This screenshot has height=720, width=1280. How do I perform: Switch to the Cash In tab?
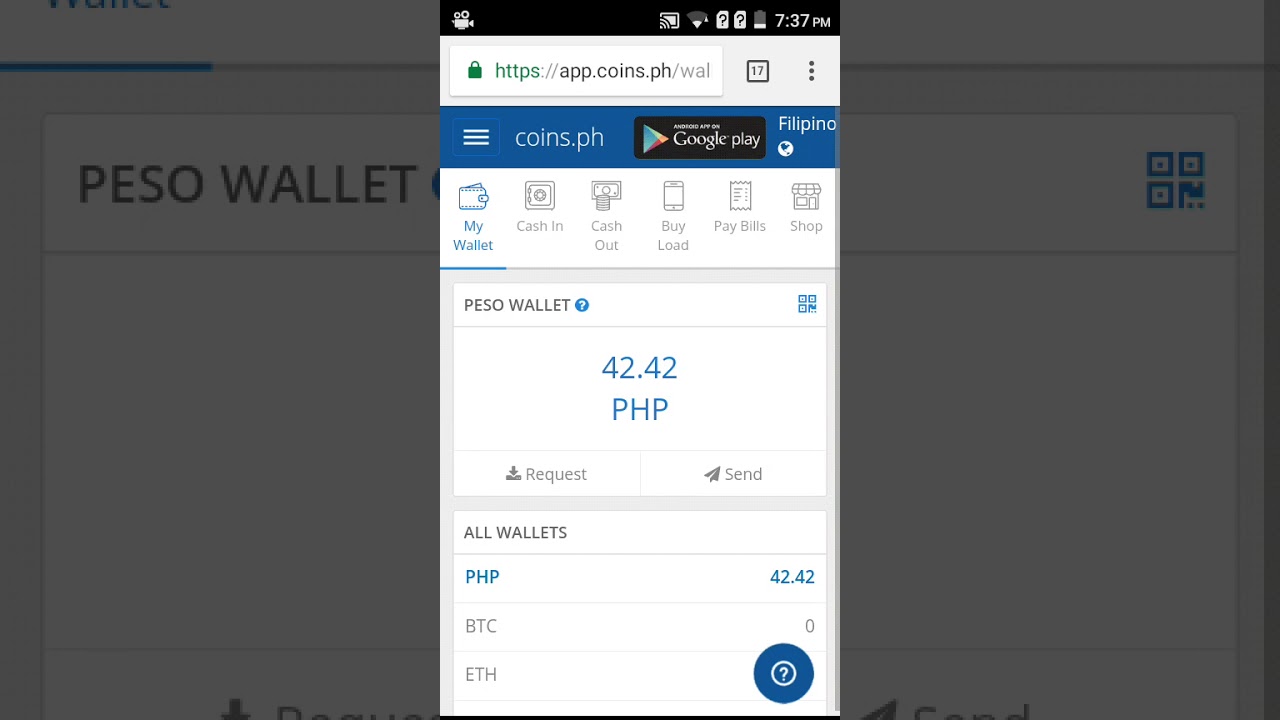(x=539, y=209)
